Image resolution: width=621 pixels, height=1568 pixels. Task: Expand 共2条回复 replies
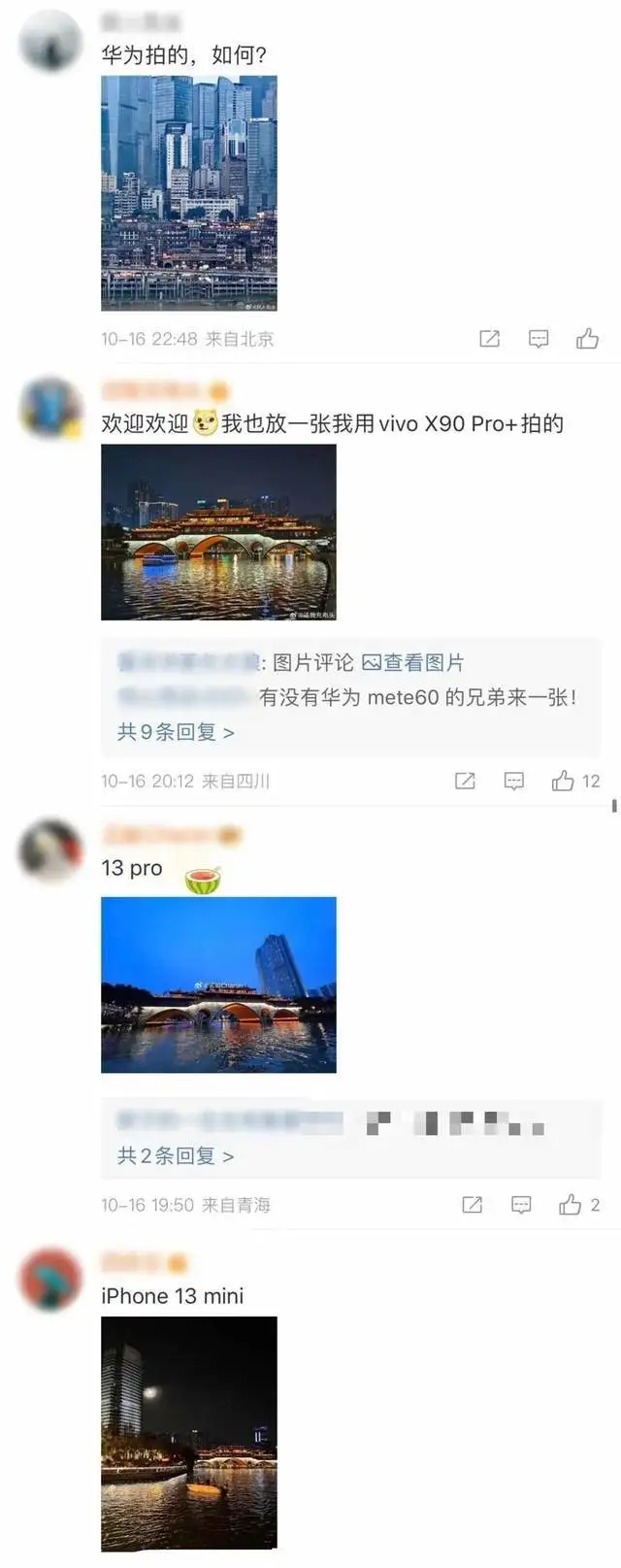click(x=176, y=1156)
